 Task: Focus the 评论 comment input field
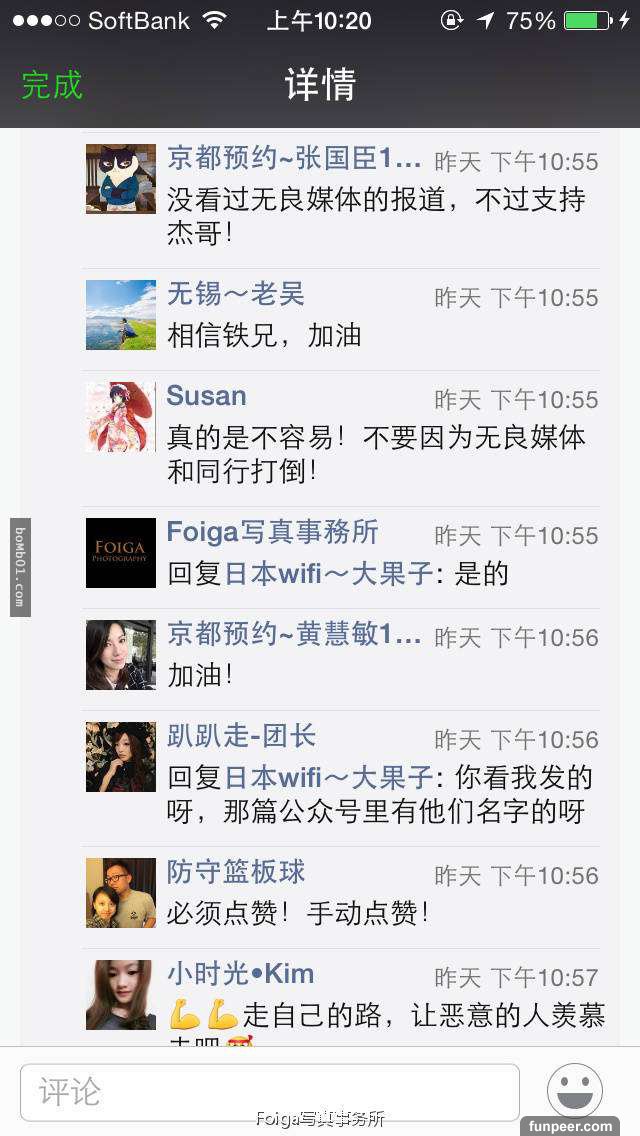[x=270, y=1091]
